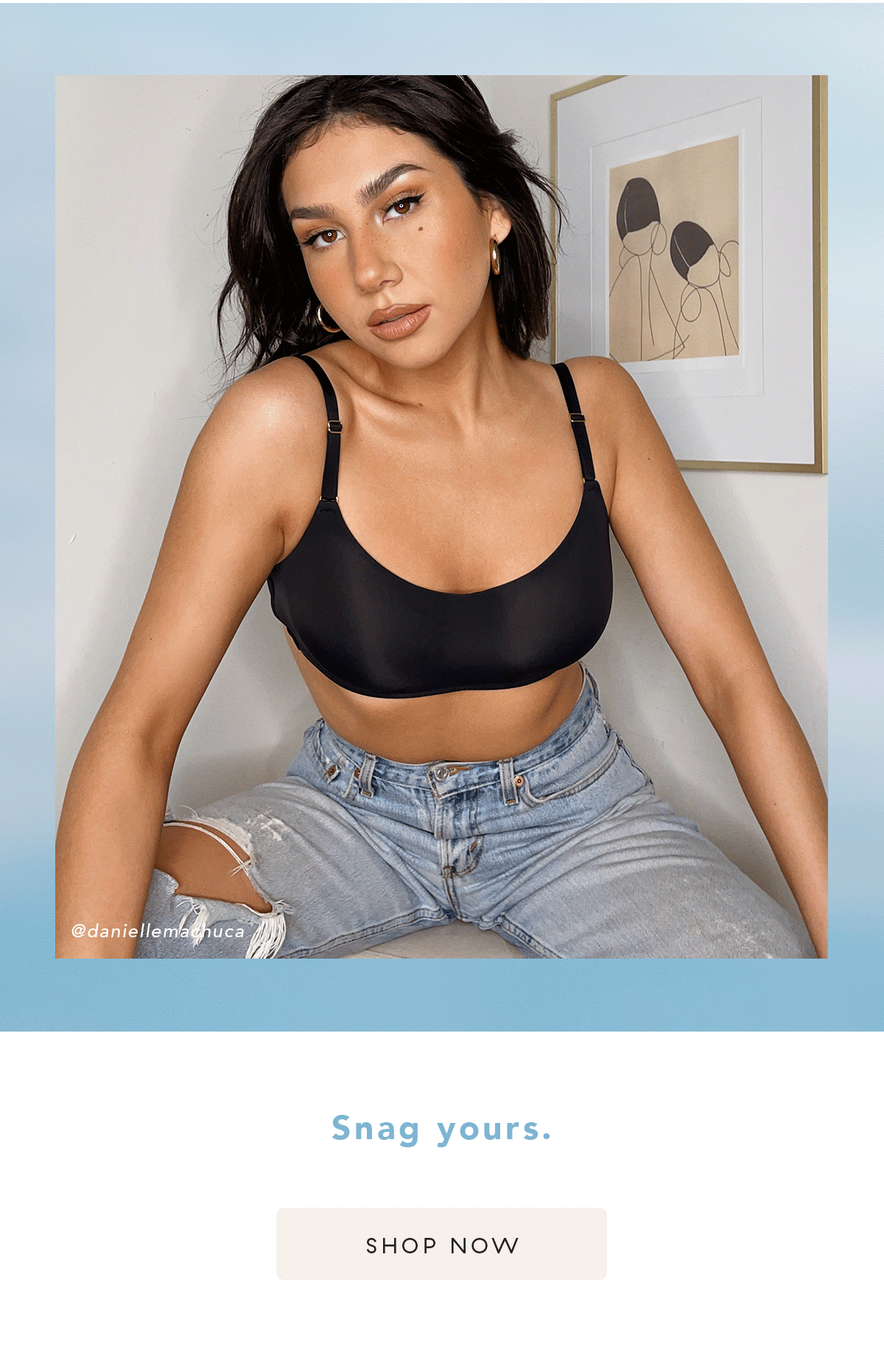This screenshot has width=884, height=1372.
Task: Tap the SHOP NOW button
Action: click(441, 1245)
